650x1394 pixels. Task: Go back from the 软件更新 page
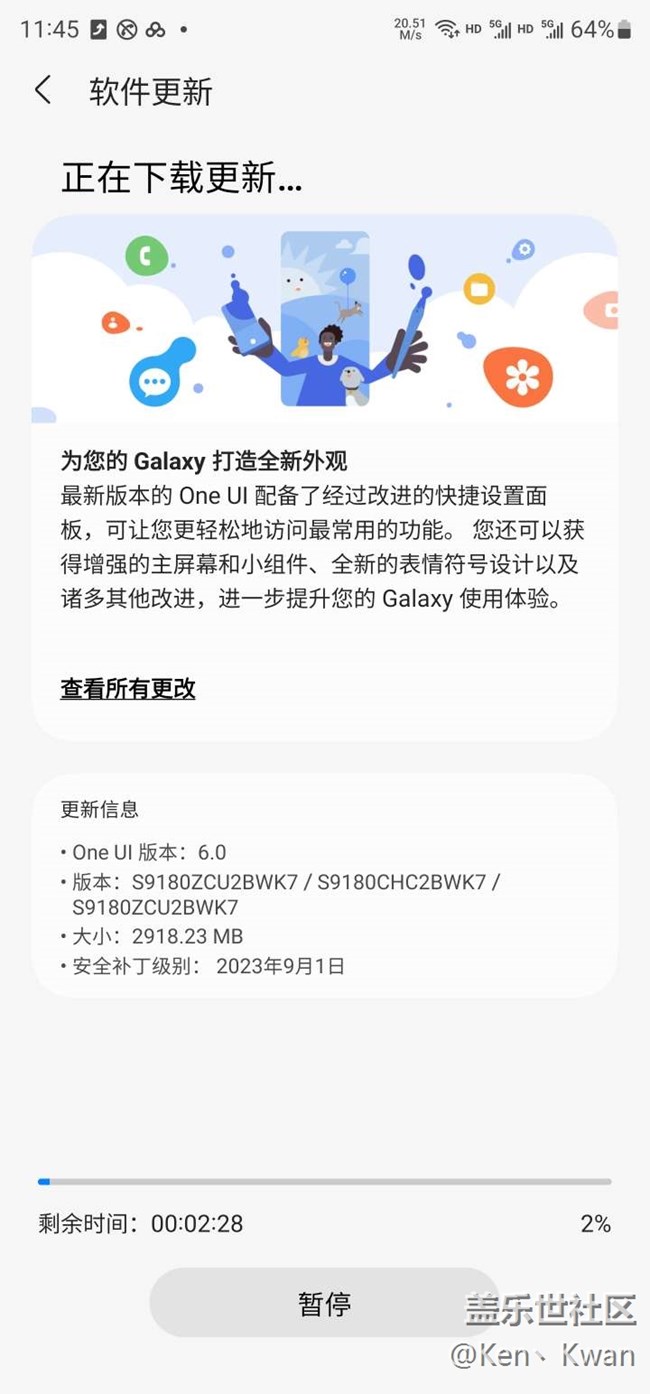43,91
